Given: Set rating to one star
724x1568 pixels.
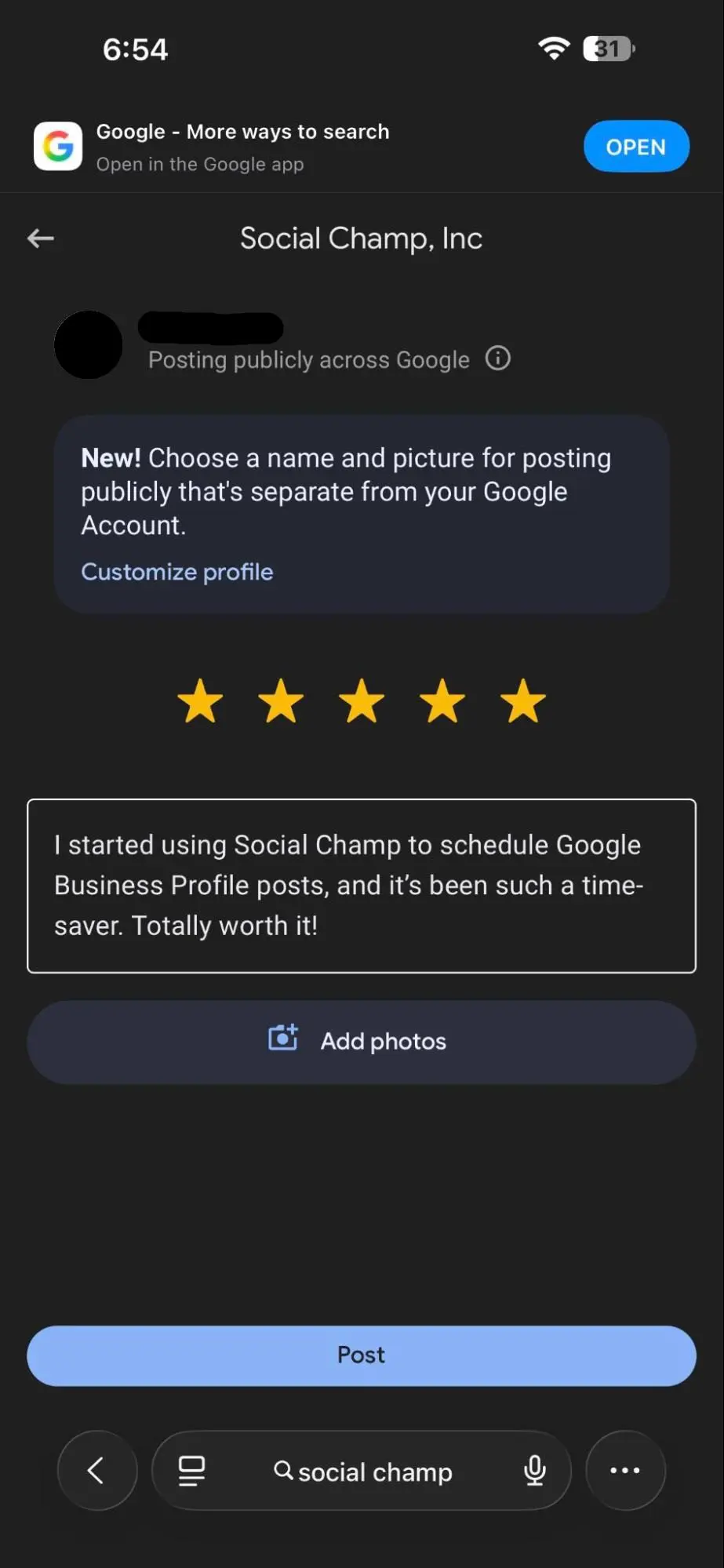Looking at the screenshot, I should coord(200,700).
